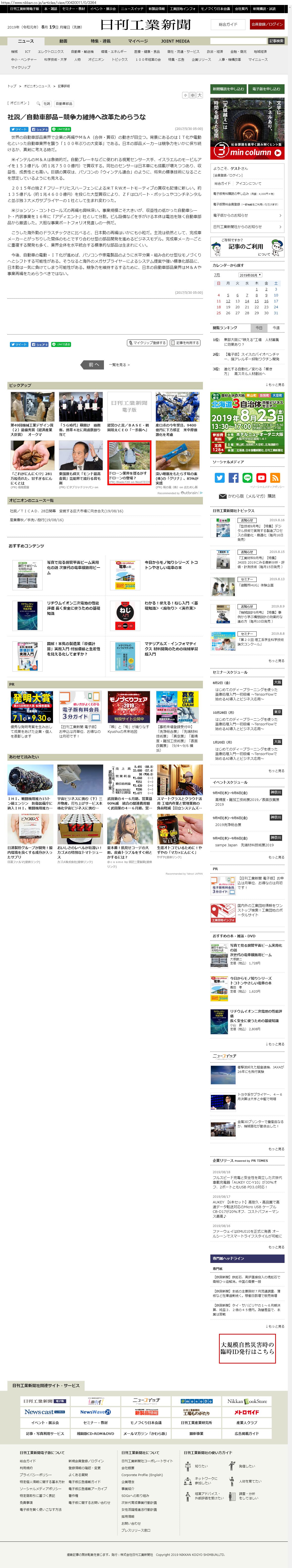The height and width of the screenshot is (1568, 292).
Task: Hit the 記事検索 search button
Action: point(276,41)
